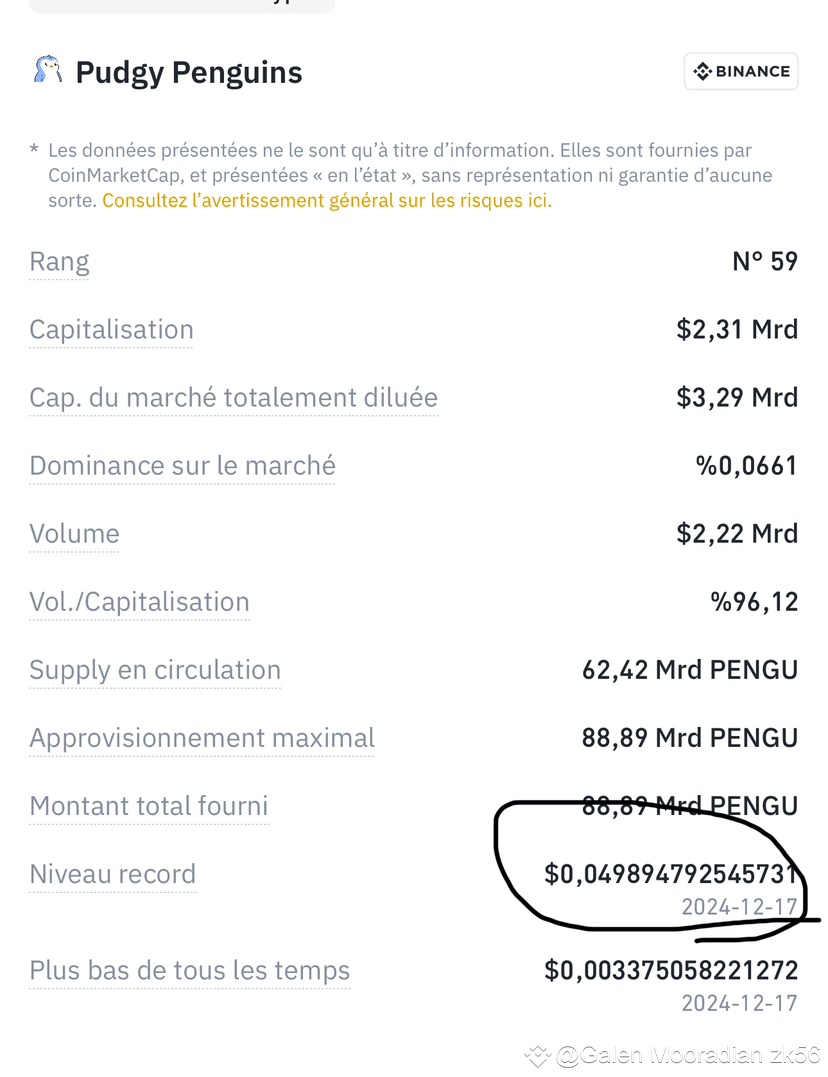This screenshot has height=1077, width=828.
Task: Click the Rang label tooltip
Action: [x=58, y=261]
